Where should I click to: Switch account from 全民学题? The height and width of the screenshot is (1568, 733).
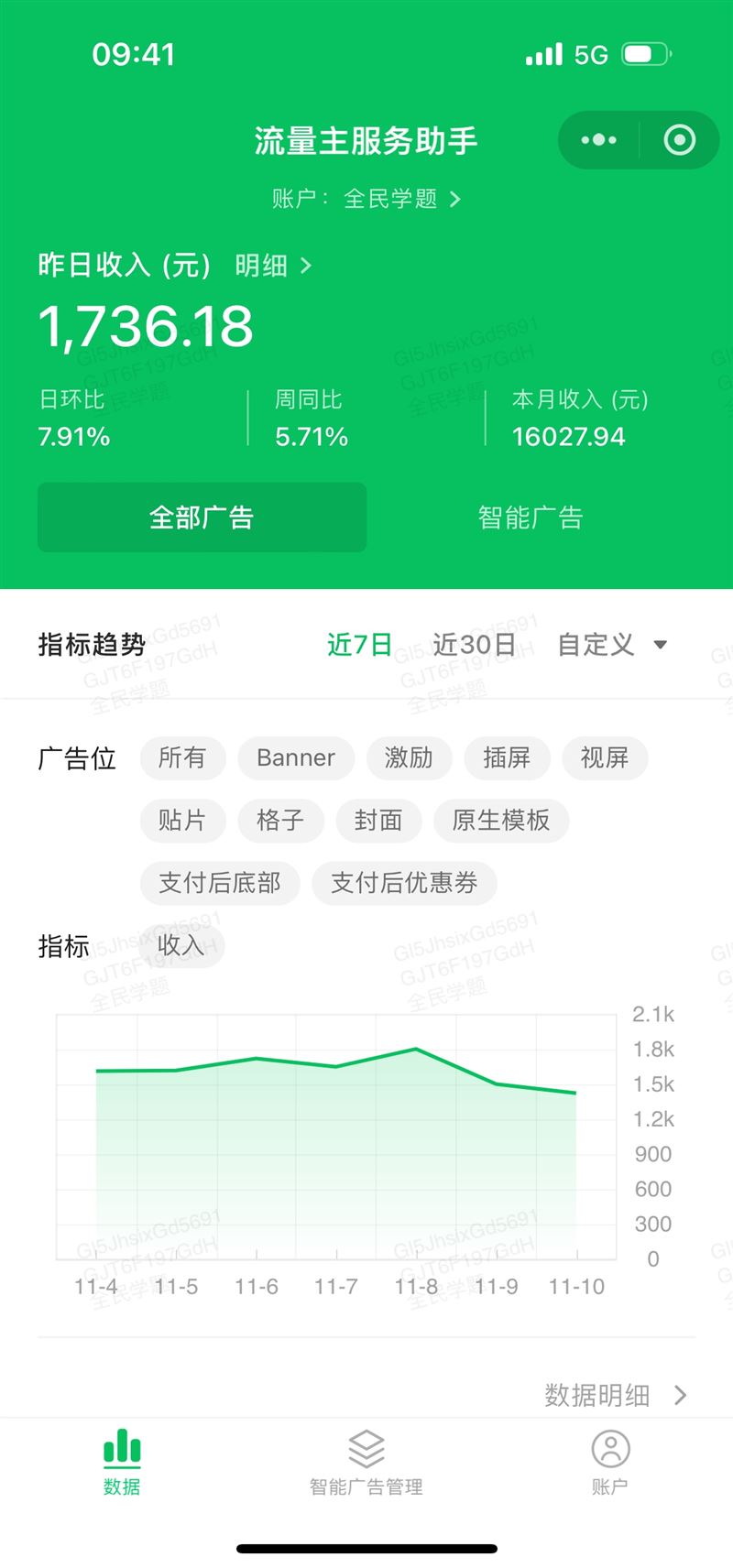point(366,199)
